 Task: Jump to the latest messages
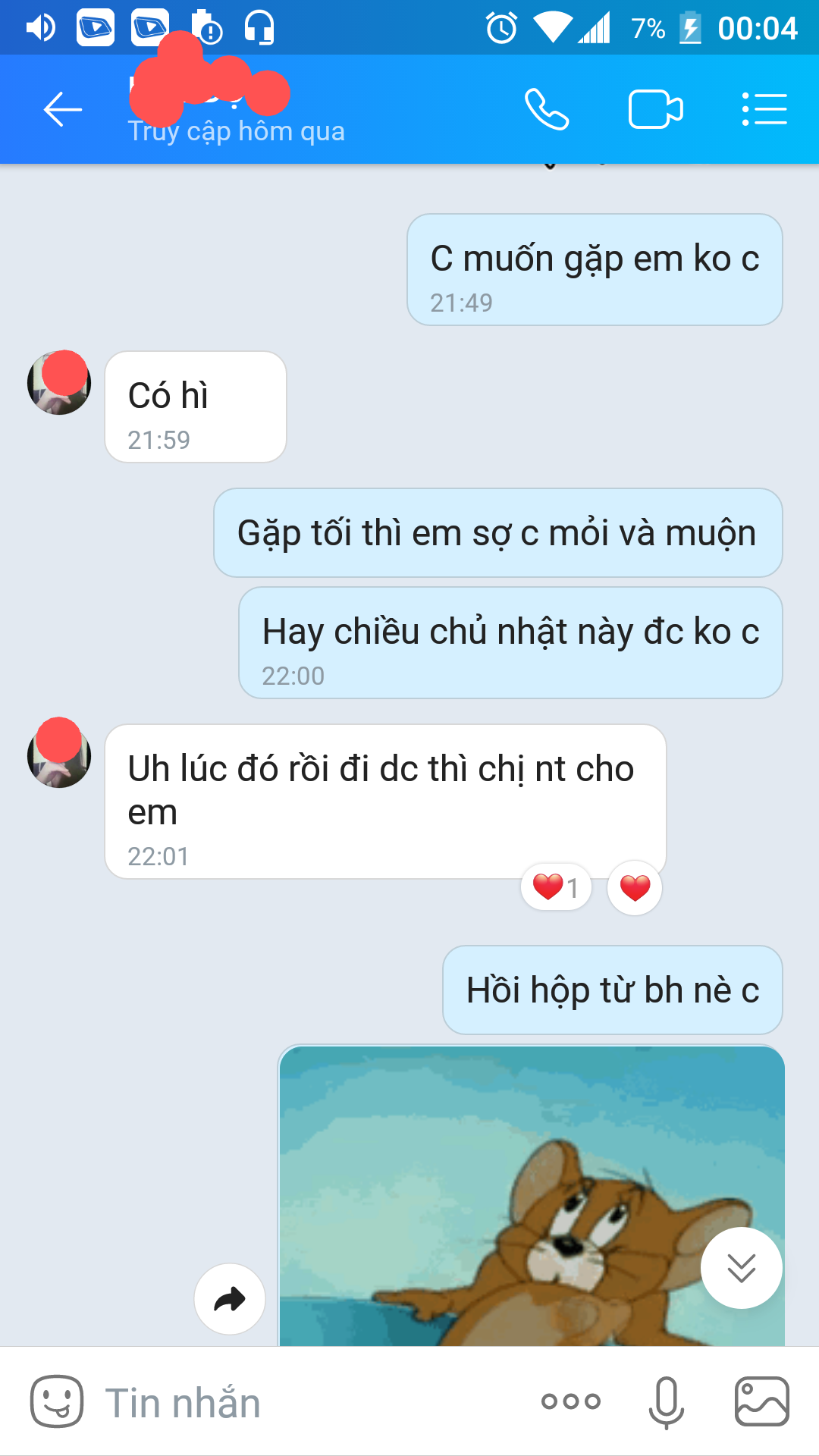pos(741,1267)
